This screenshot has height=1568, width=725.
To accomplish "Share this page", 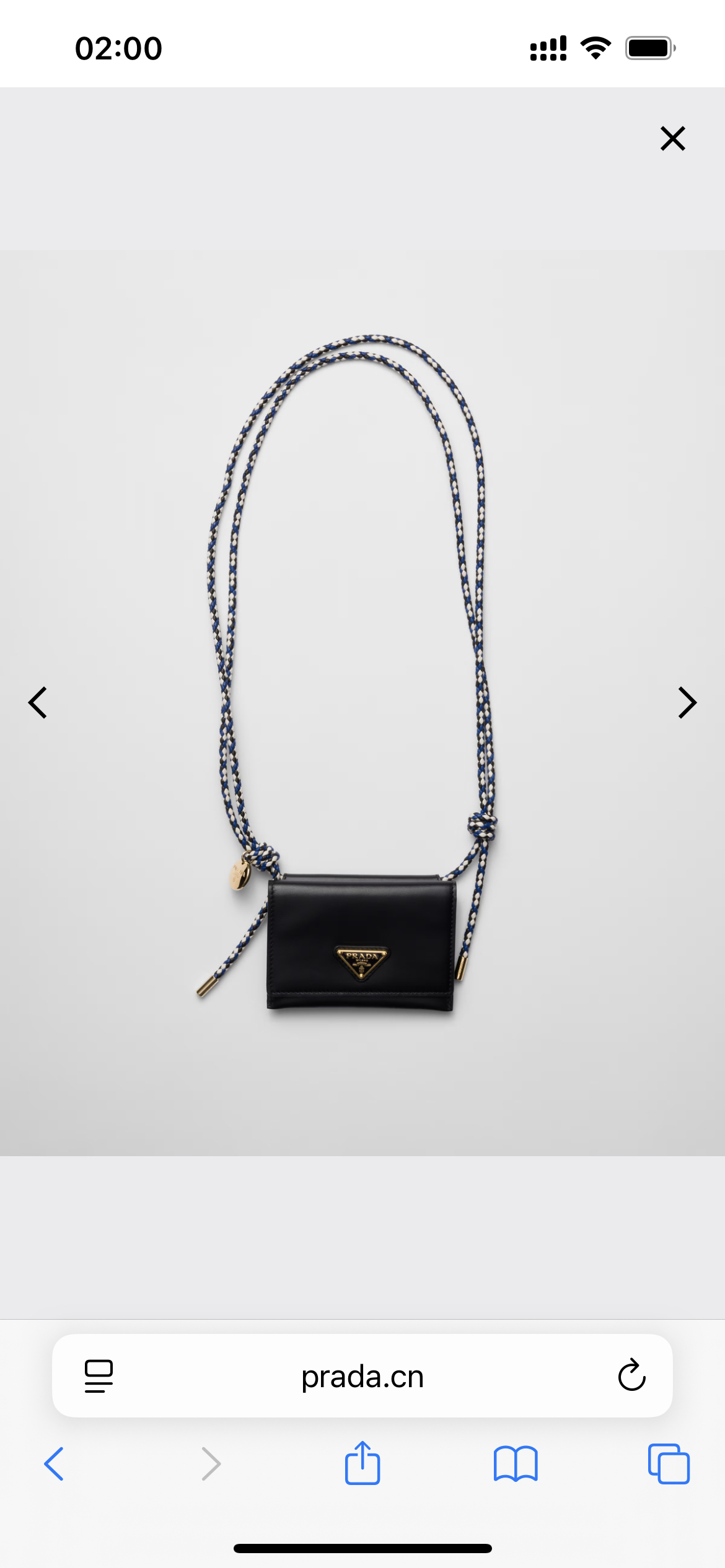I will click(362, 1463).
